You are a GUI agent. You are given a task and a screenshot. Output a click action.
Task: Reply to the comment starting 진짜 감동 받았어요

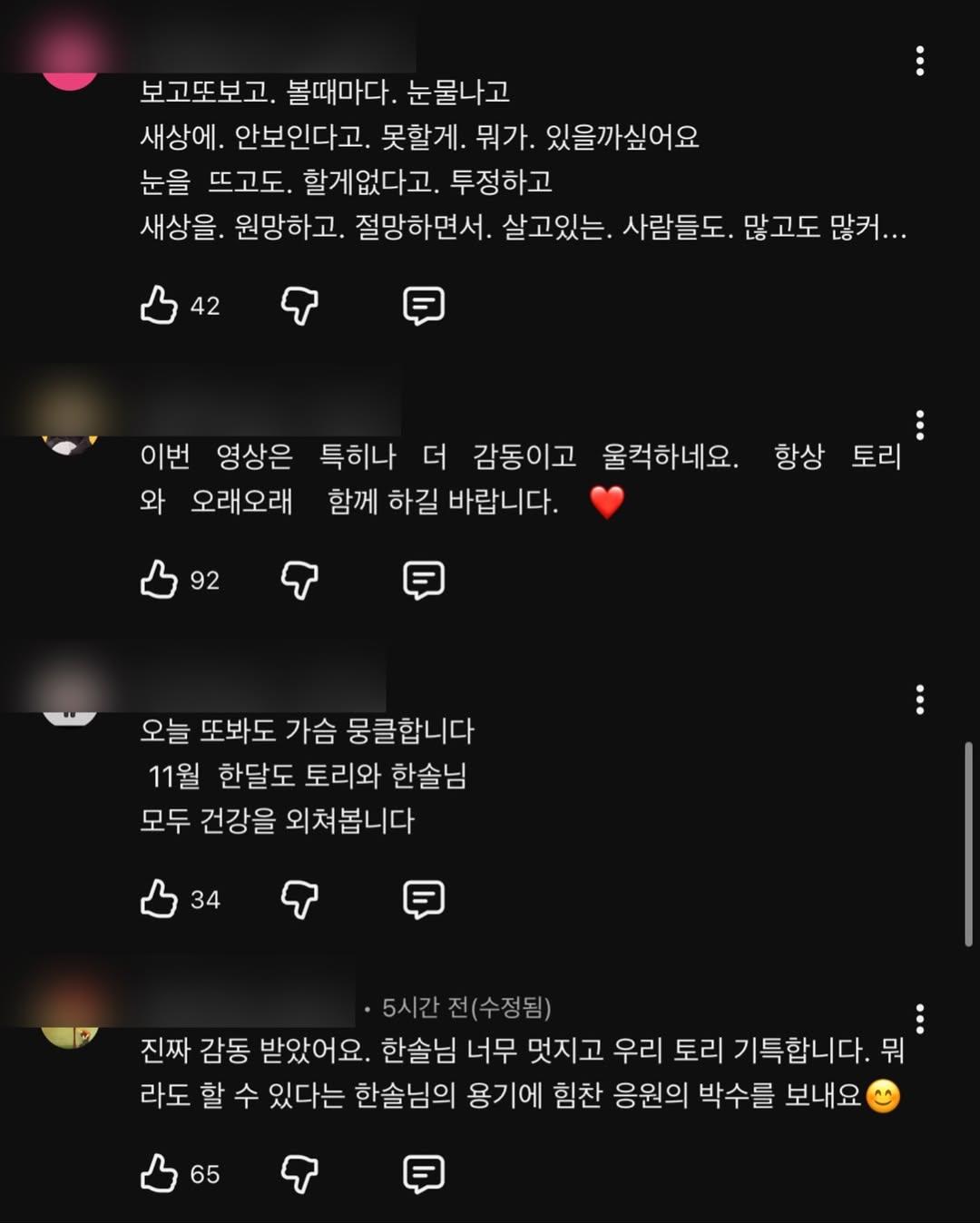tap(423, 1174)
